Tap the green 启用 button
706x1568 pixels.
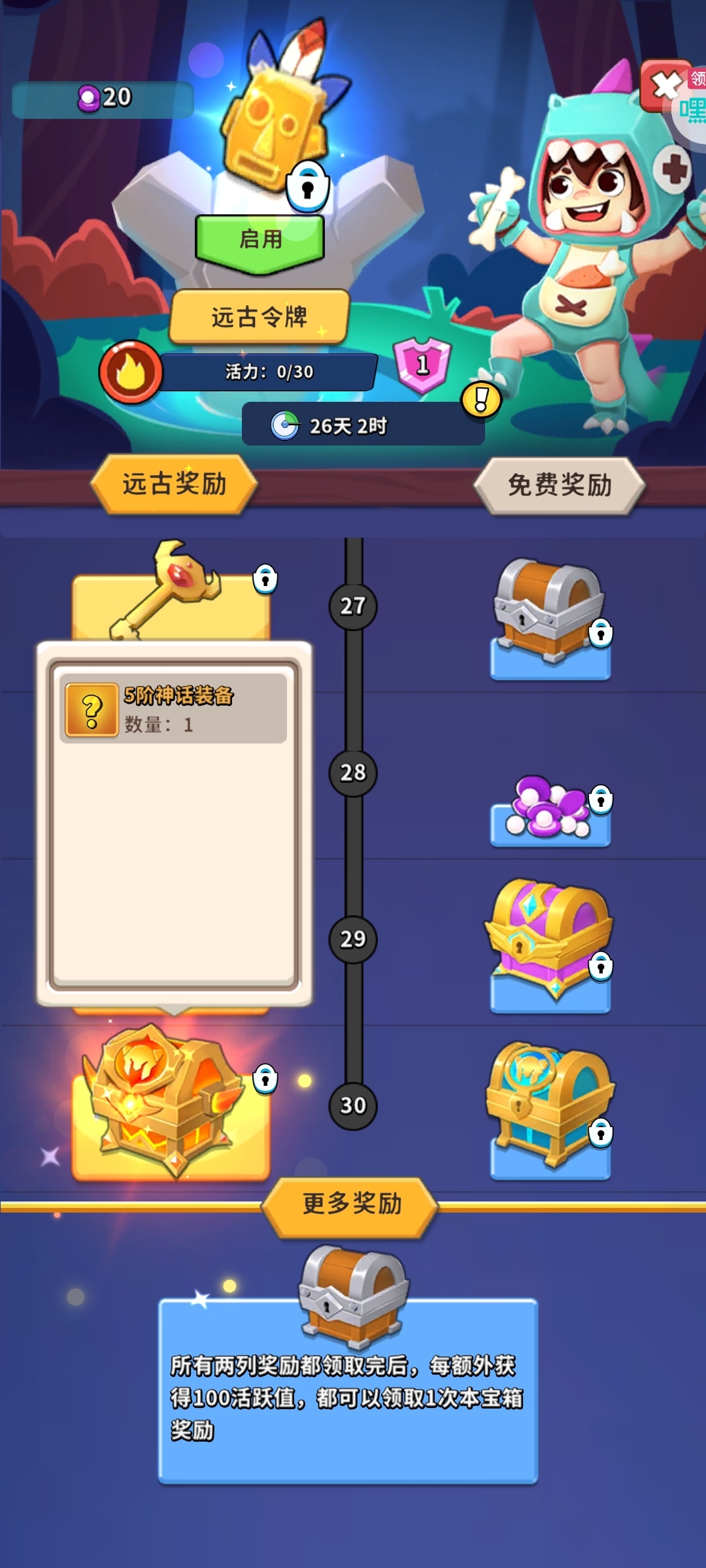pos(260,240)
